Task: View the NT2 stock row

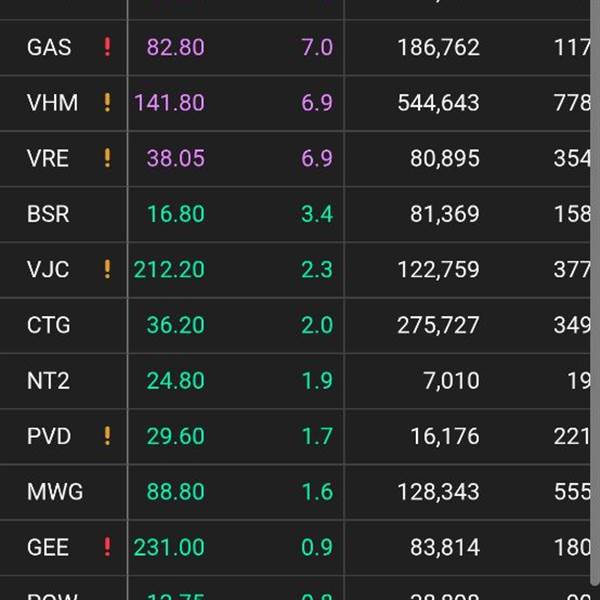Action: (49, 381)
